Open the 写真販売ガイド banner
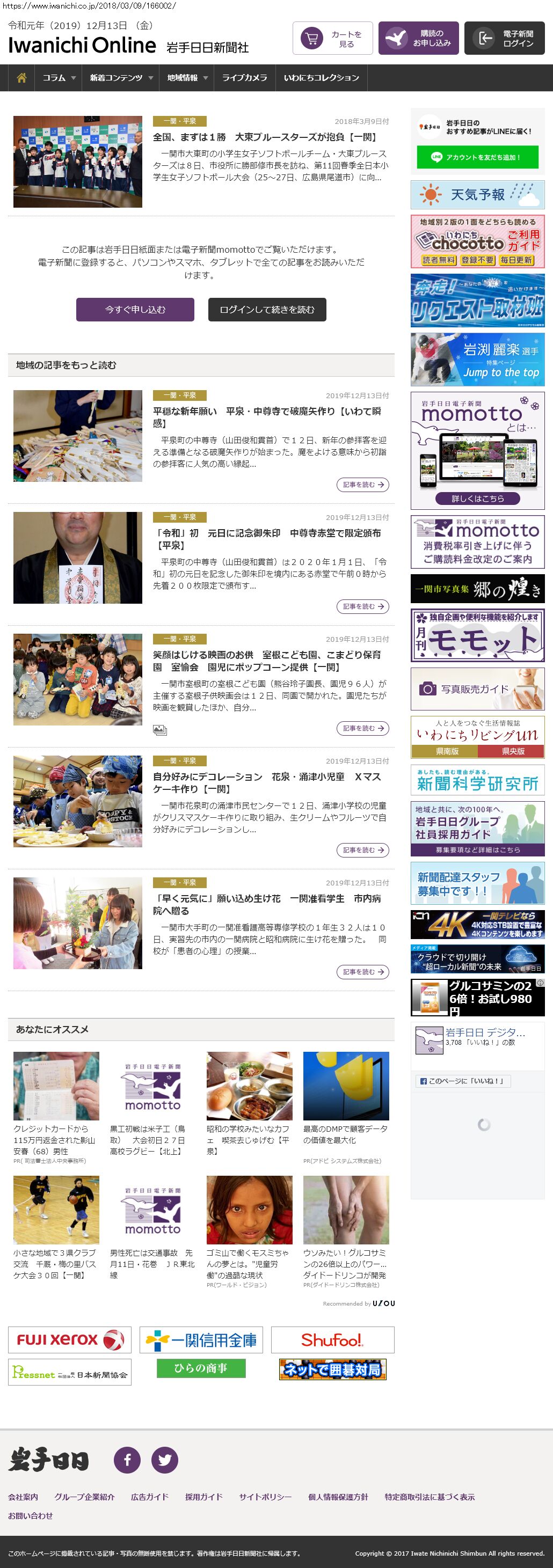This screenshot has width=553, height=1568. tap(477, 689)
